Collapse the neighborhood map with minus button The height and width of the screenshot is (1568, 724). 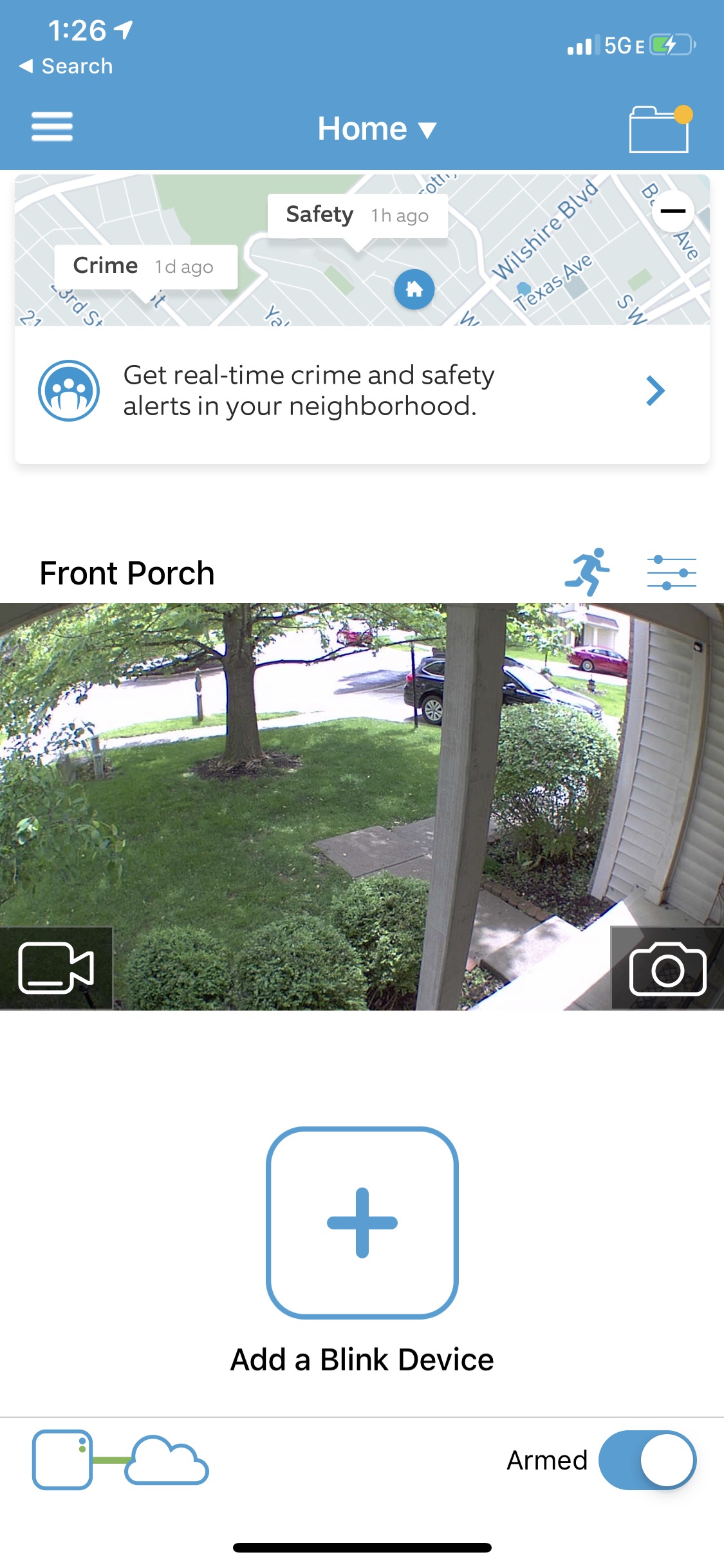pyautogui.click(x=673, y=212)
